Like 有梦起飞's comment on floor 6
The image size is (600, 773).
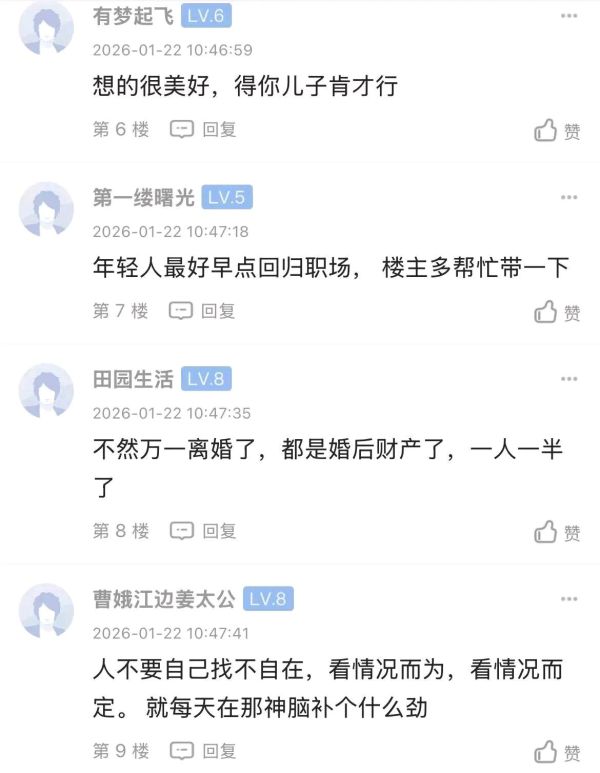[557, 131]
